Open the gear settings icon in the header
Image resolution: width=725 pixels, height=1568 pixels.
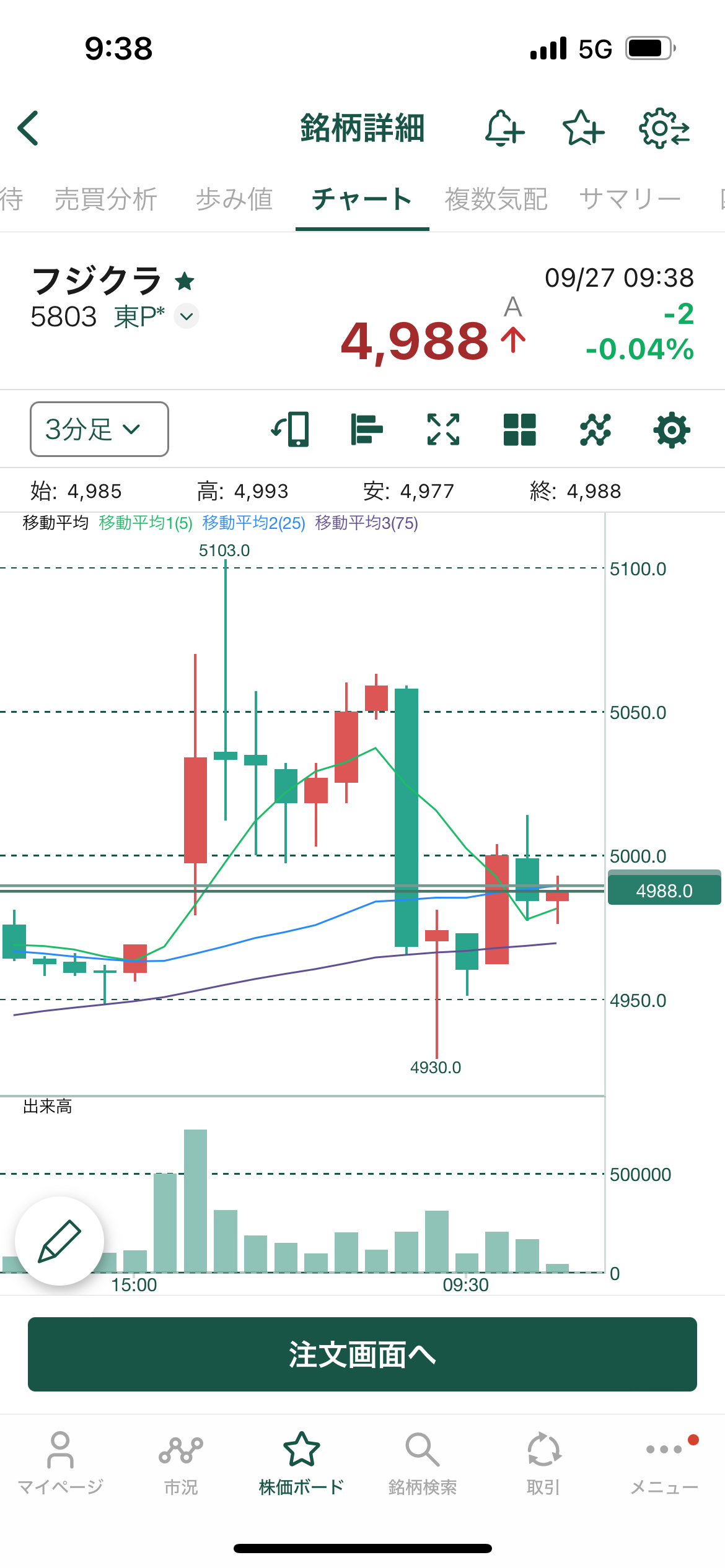click(664, 128)
